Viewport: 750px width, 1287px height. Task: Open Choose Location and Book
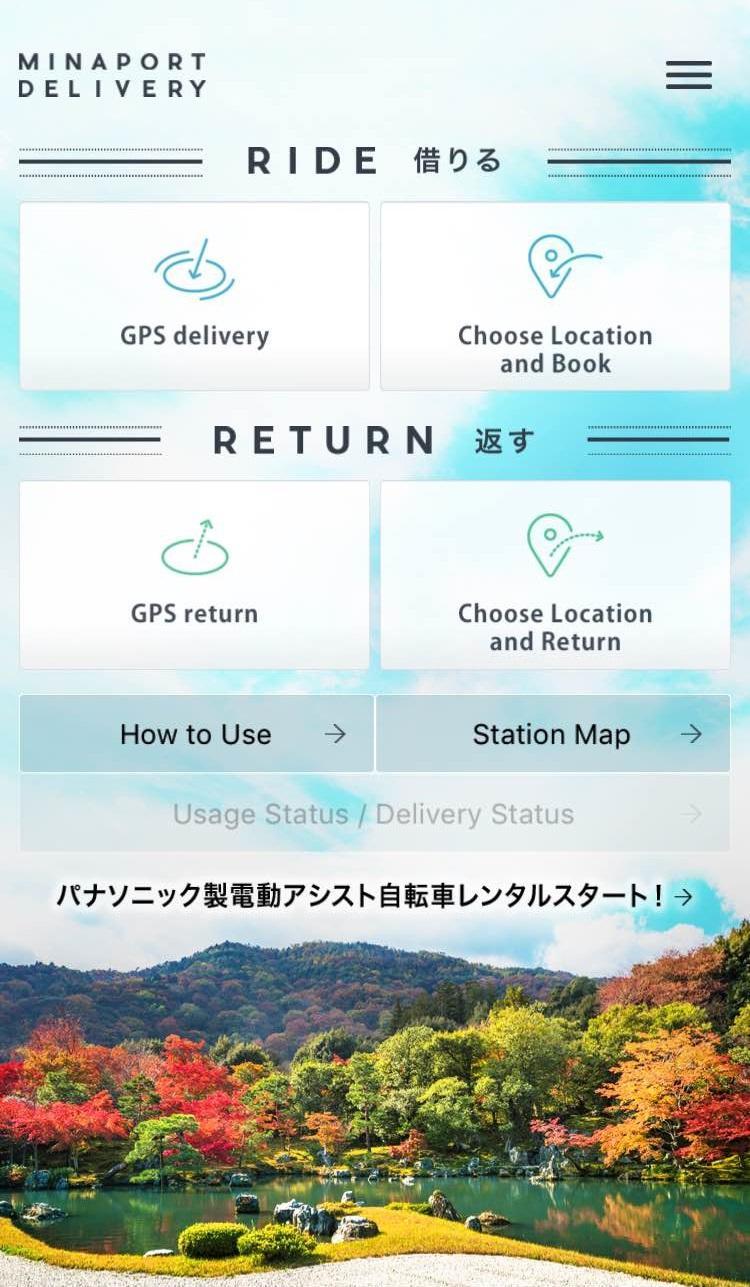[x=555, y=296]
